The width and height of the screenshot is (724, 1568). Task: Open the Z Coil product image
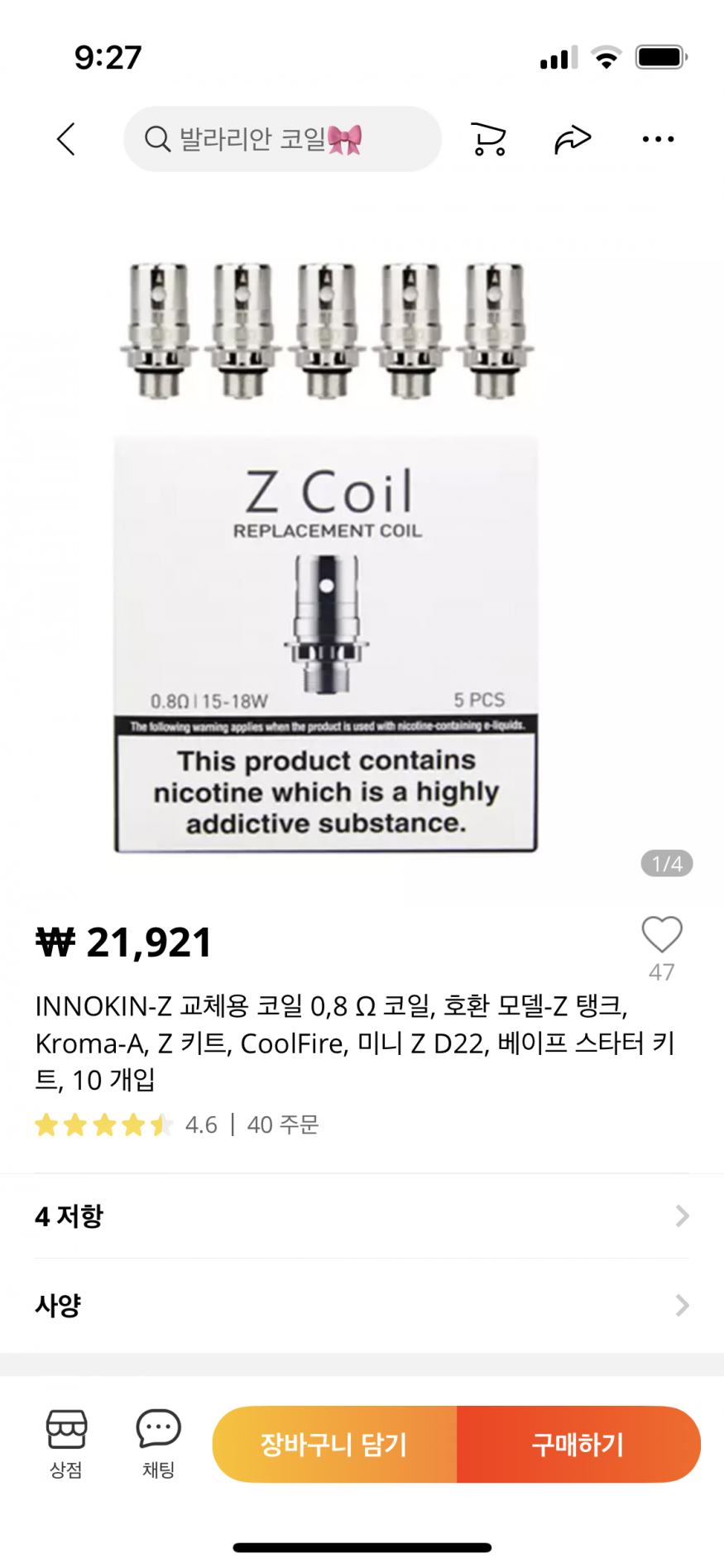[327, 554]
